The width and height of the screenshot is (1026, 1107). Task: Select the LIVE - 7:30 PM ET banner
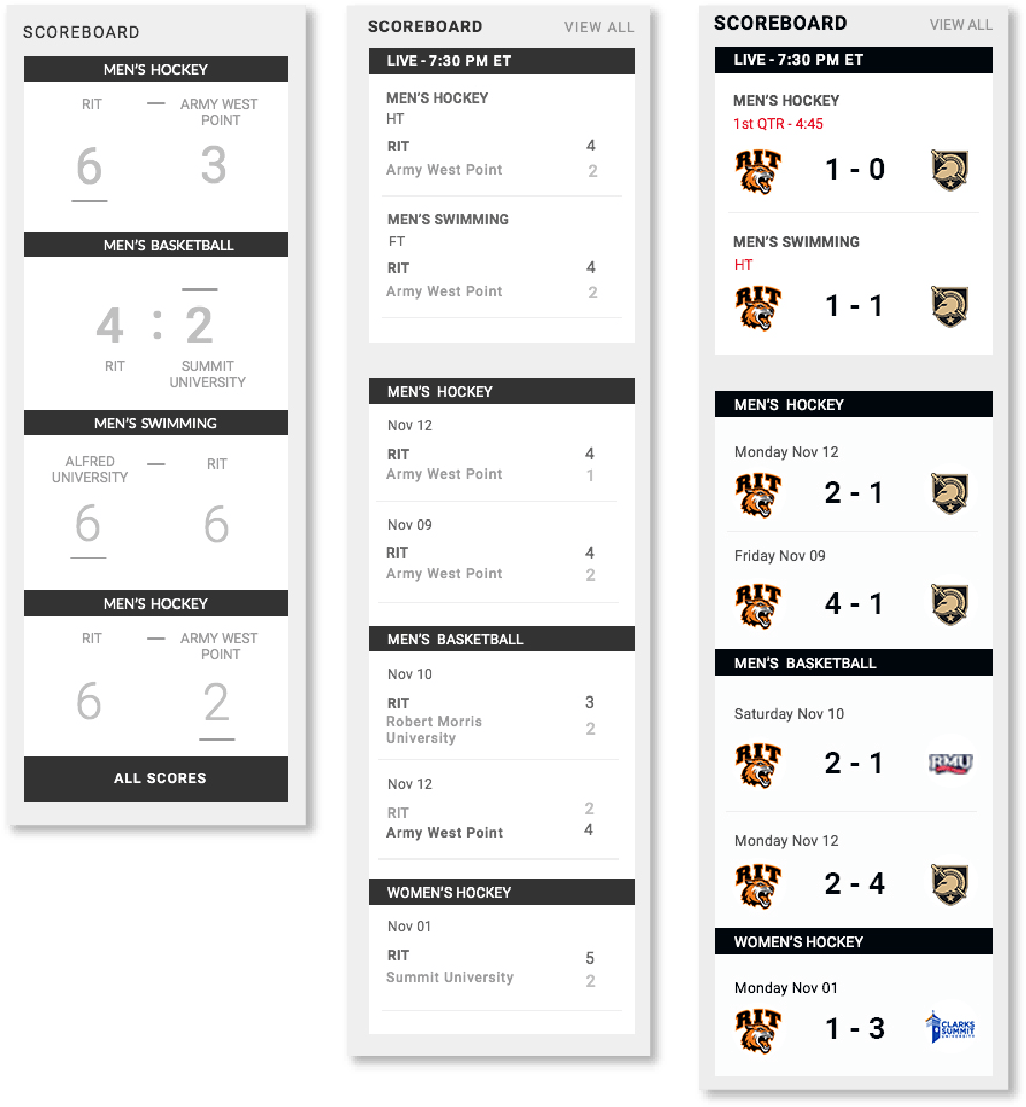853,59
